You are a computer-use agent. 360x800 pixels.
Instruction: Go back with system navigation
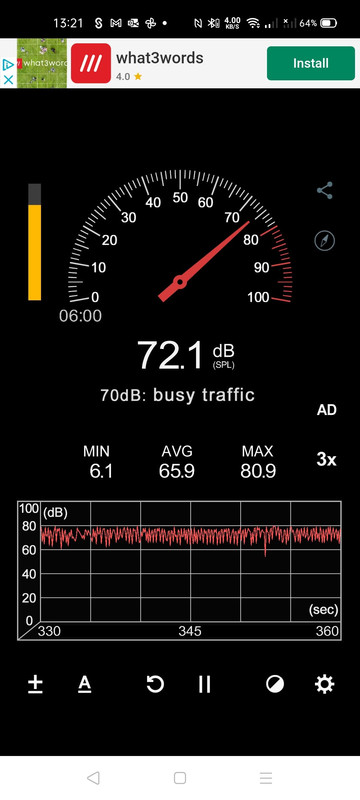(x=93, y=778)
